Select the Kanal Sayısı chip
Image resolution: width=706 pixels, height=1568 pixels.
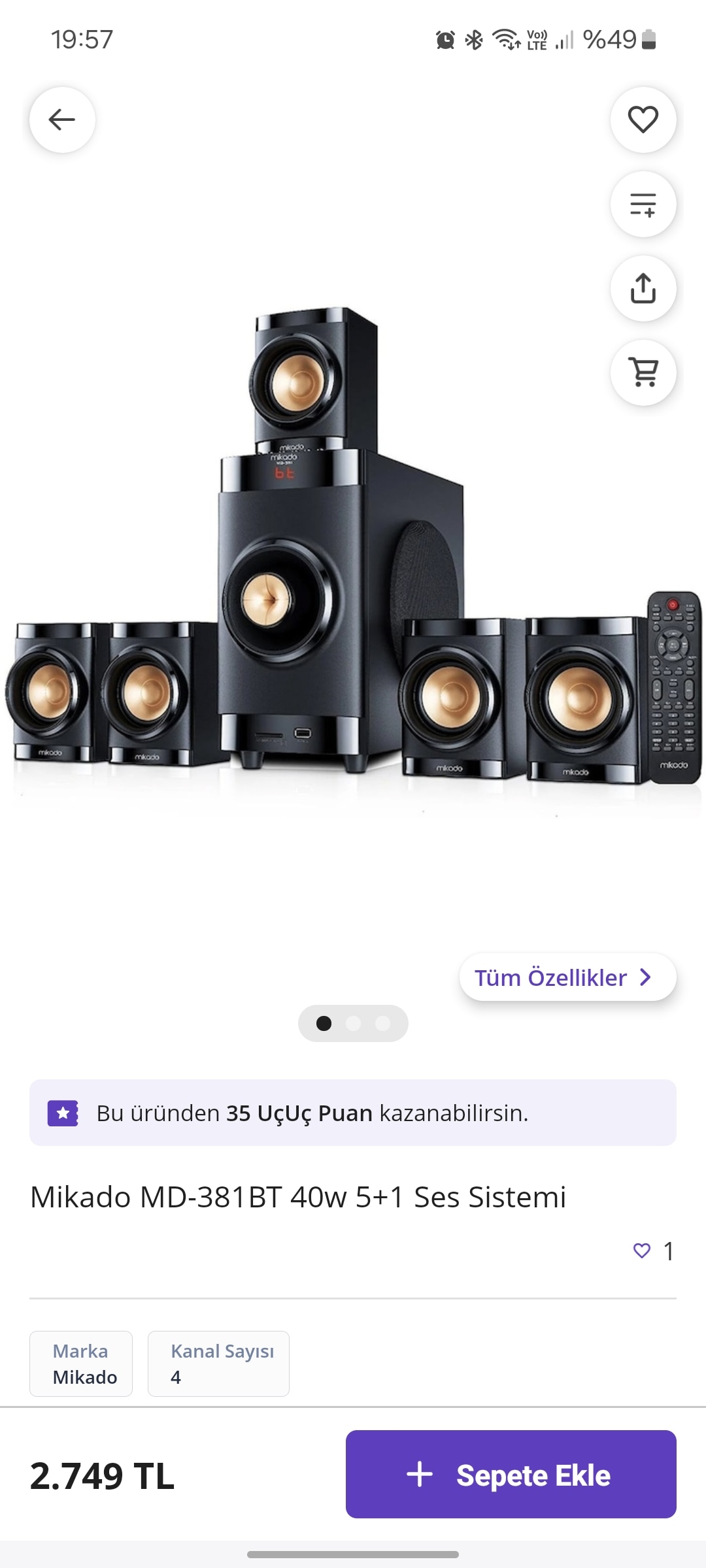[218, 1364]
